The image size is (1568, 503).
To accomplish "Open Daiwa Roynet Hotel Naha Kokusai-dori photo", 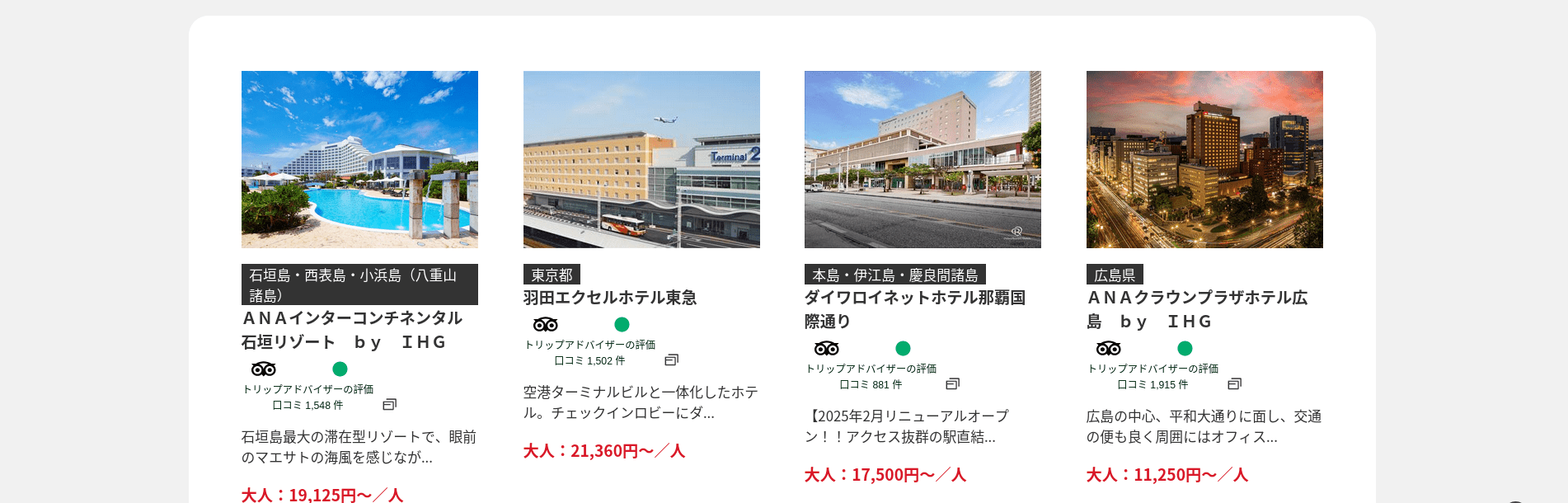I will tap(922, 159).
